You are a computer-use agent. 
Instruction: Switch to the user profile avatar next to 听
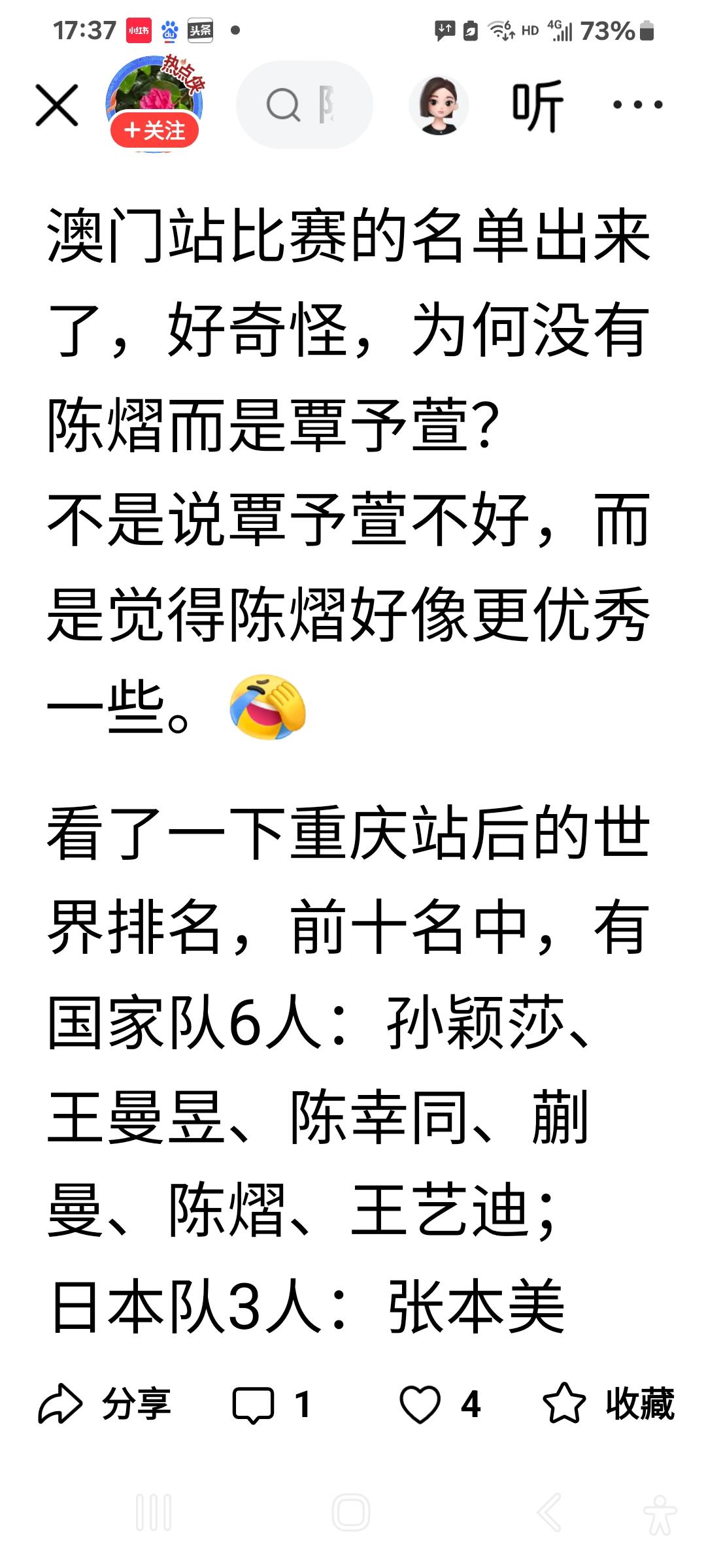click(x=439, y=105)
